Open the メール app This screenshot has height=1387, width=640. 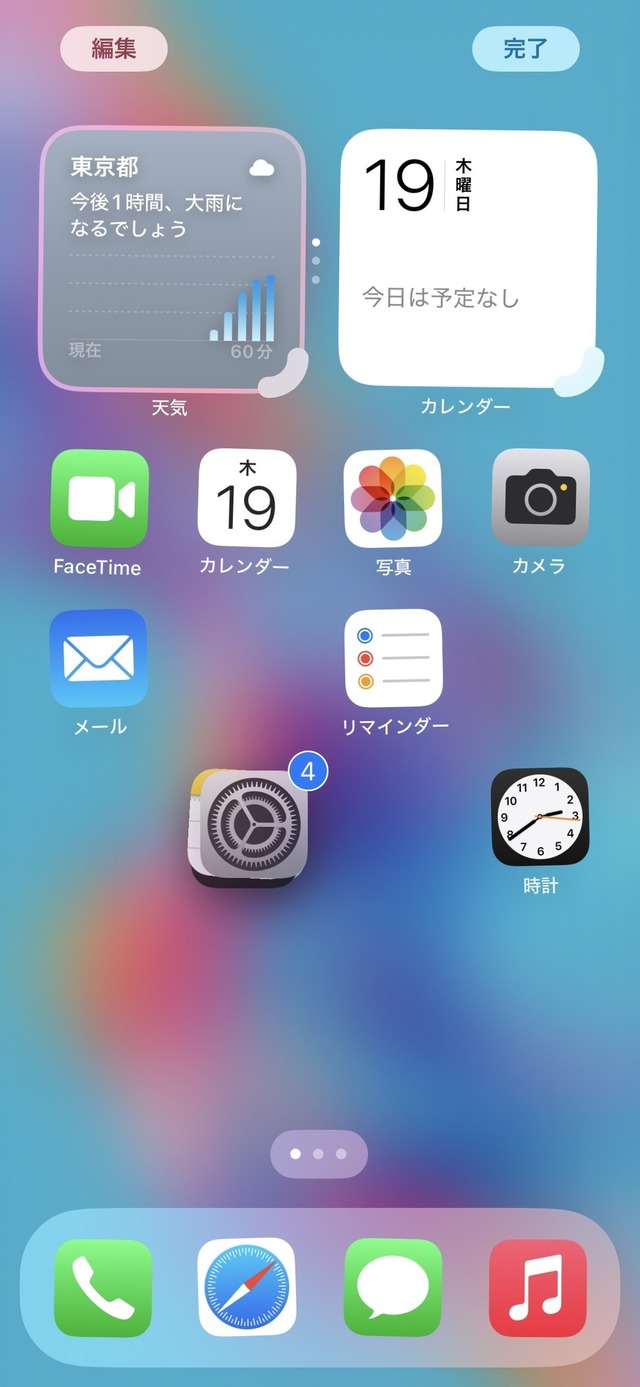pyautogui.click(x=99, y=658)
